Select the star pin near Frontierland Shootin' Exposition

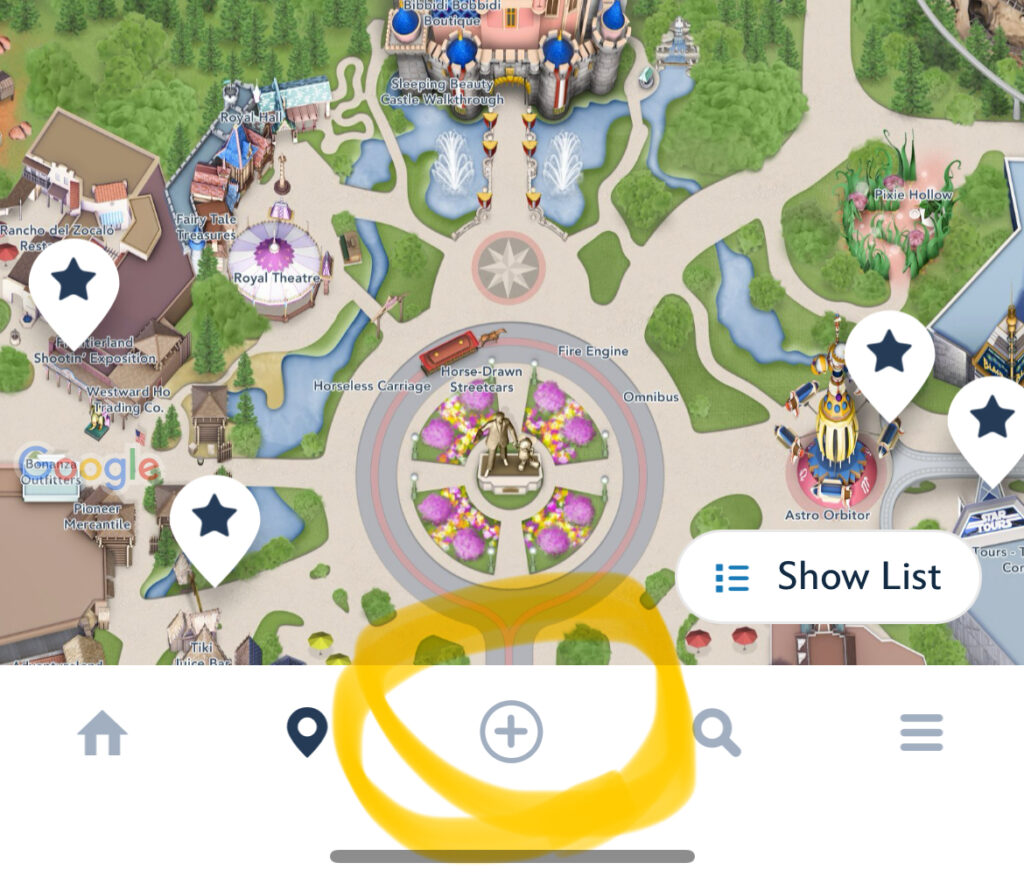[x=74, y=283]
